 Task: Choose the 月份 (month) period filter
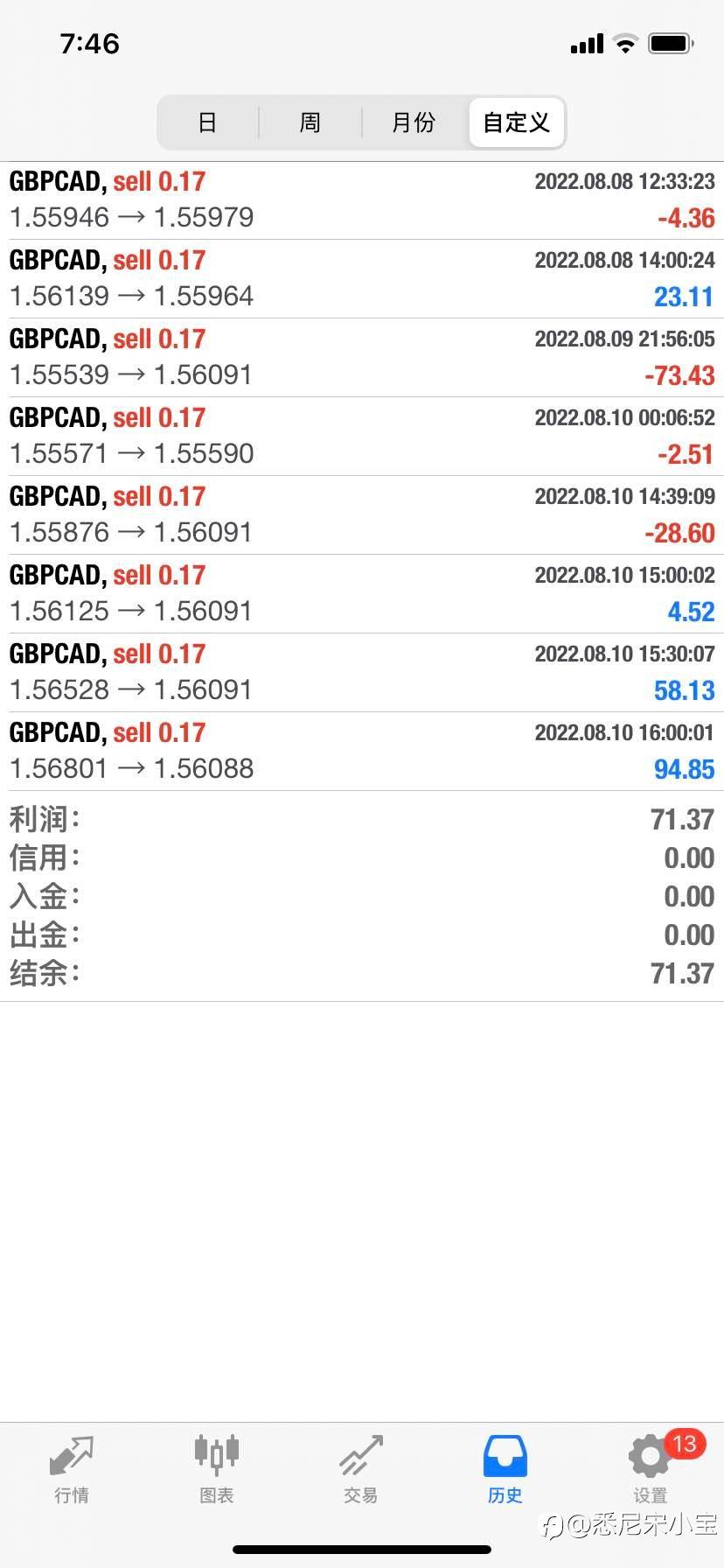(x=413, y=122)
